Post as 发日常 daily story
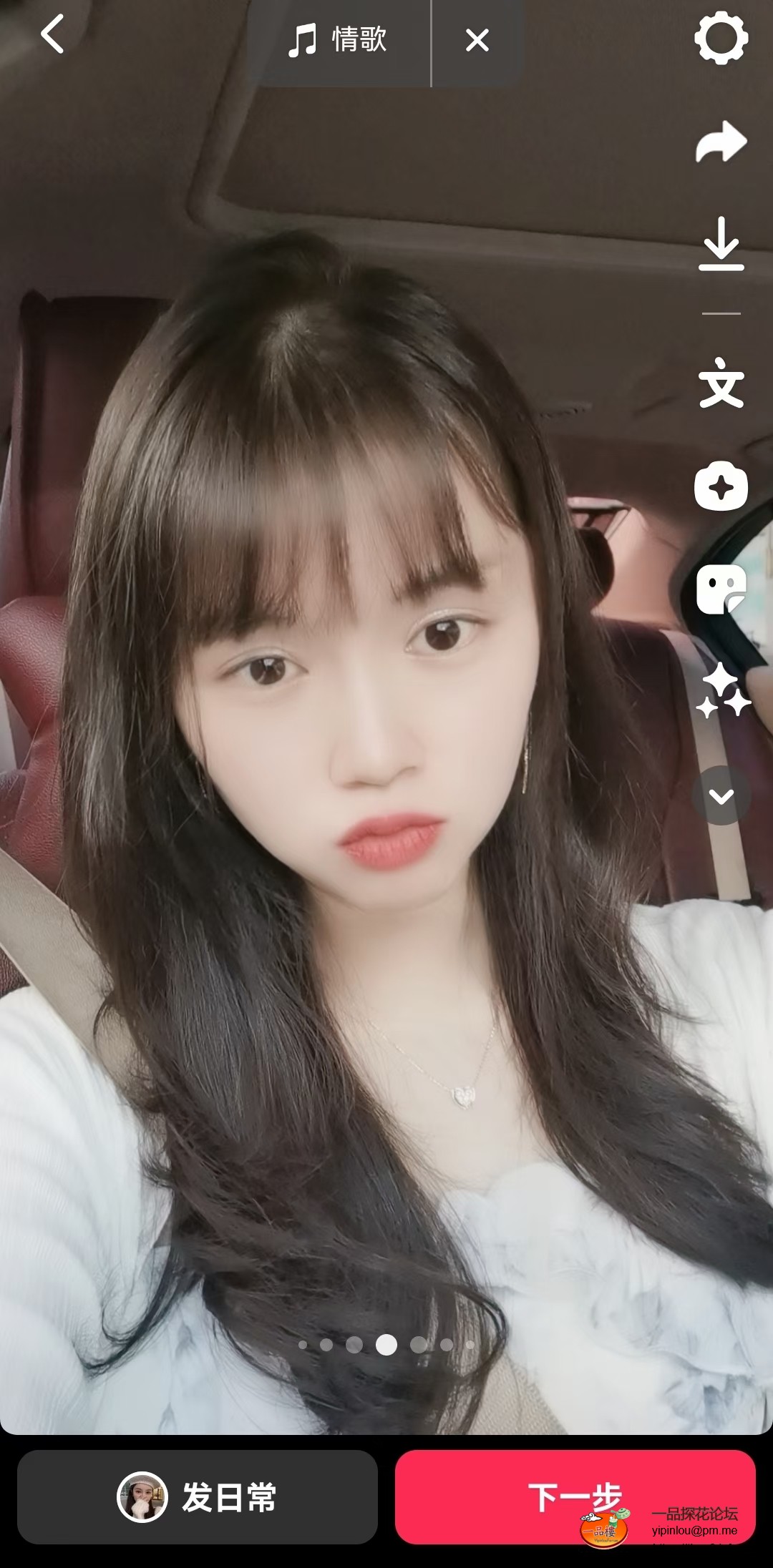Viewport: 773px width, 1568px height. pos(198,1497)
